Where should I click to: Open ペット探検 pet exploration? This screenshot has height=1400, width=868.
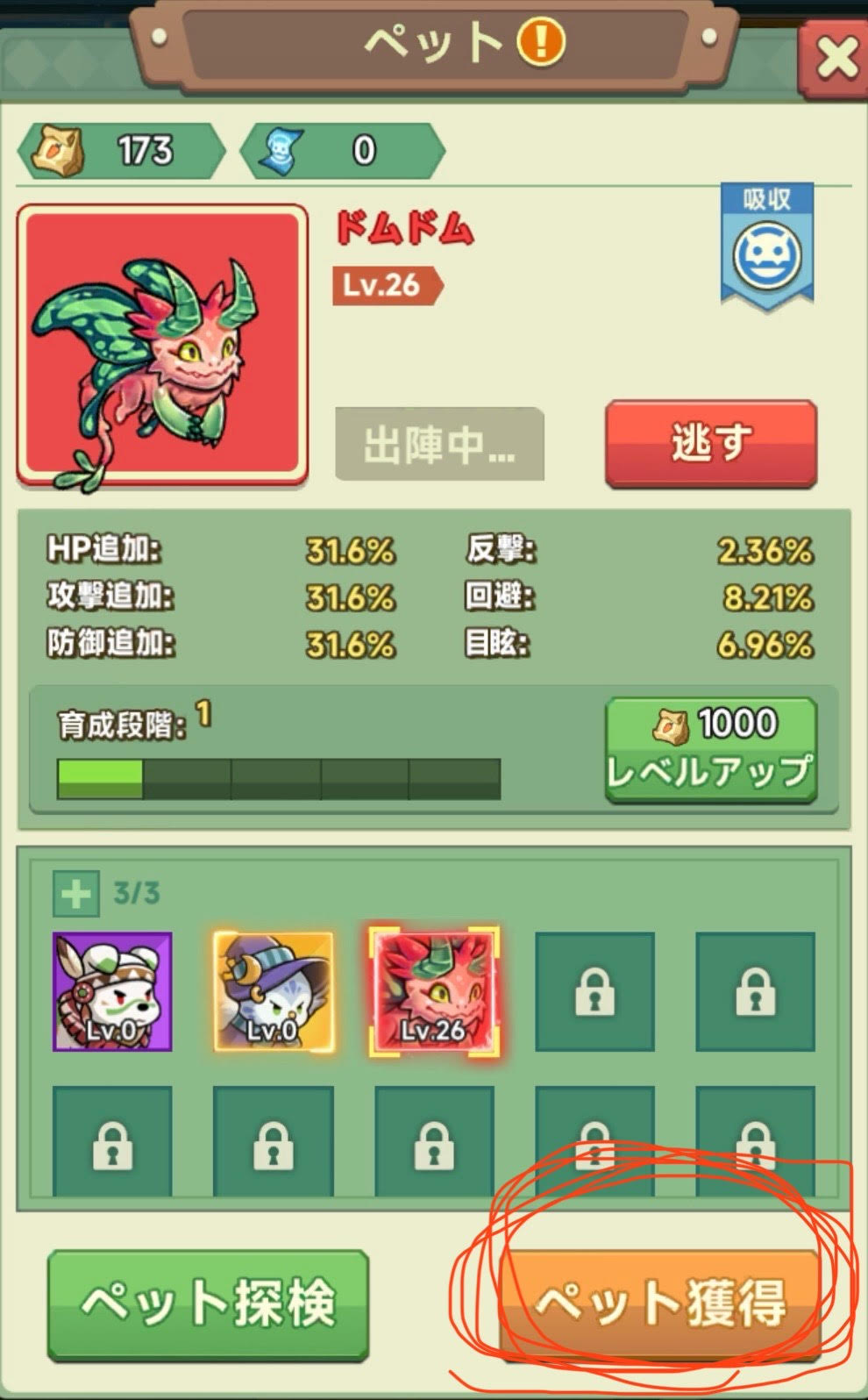coord(208,1305)
